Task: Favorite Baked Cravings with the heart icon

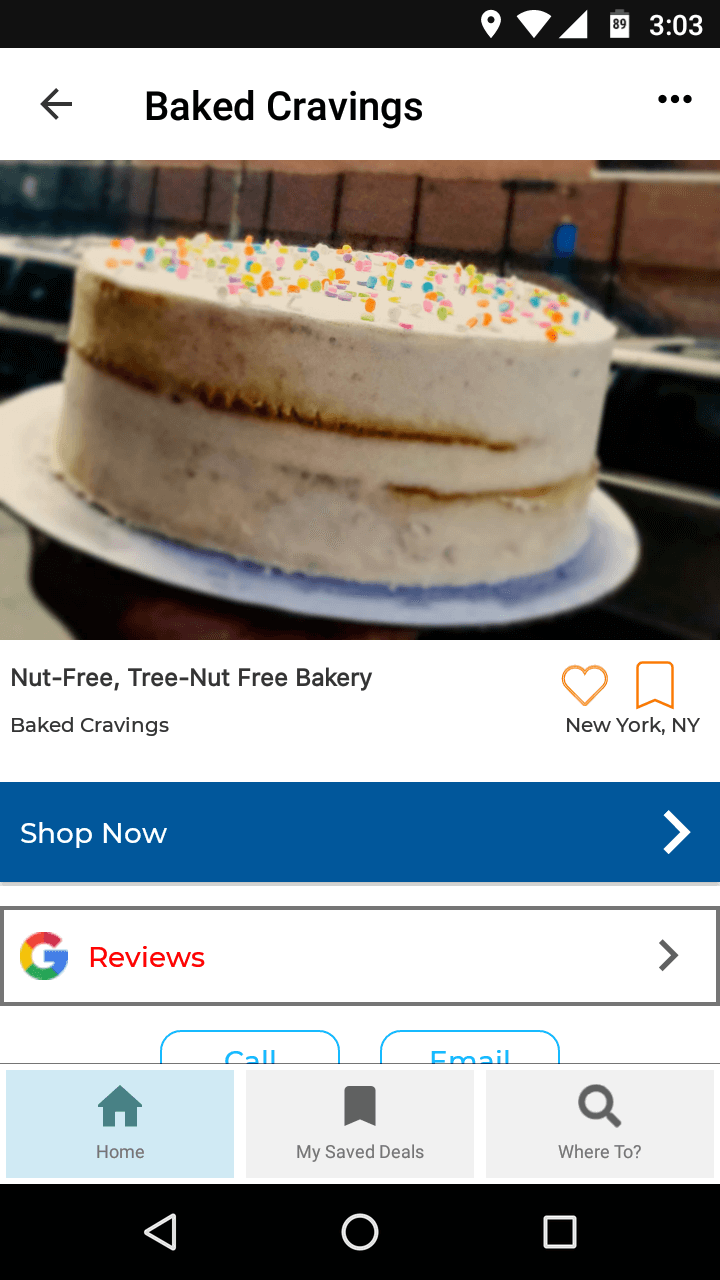Action: pos(585,686)
